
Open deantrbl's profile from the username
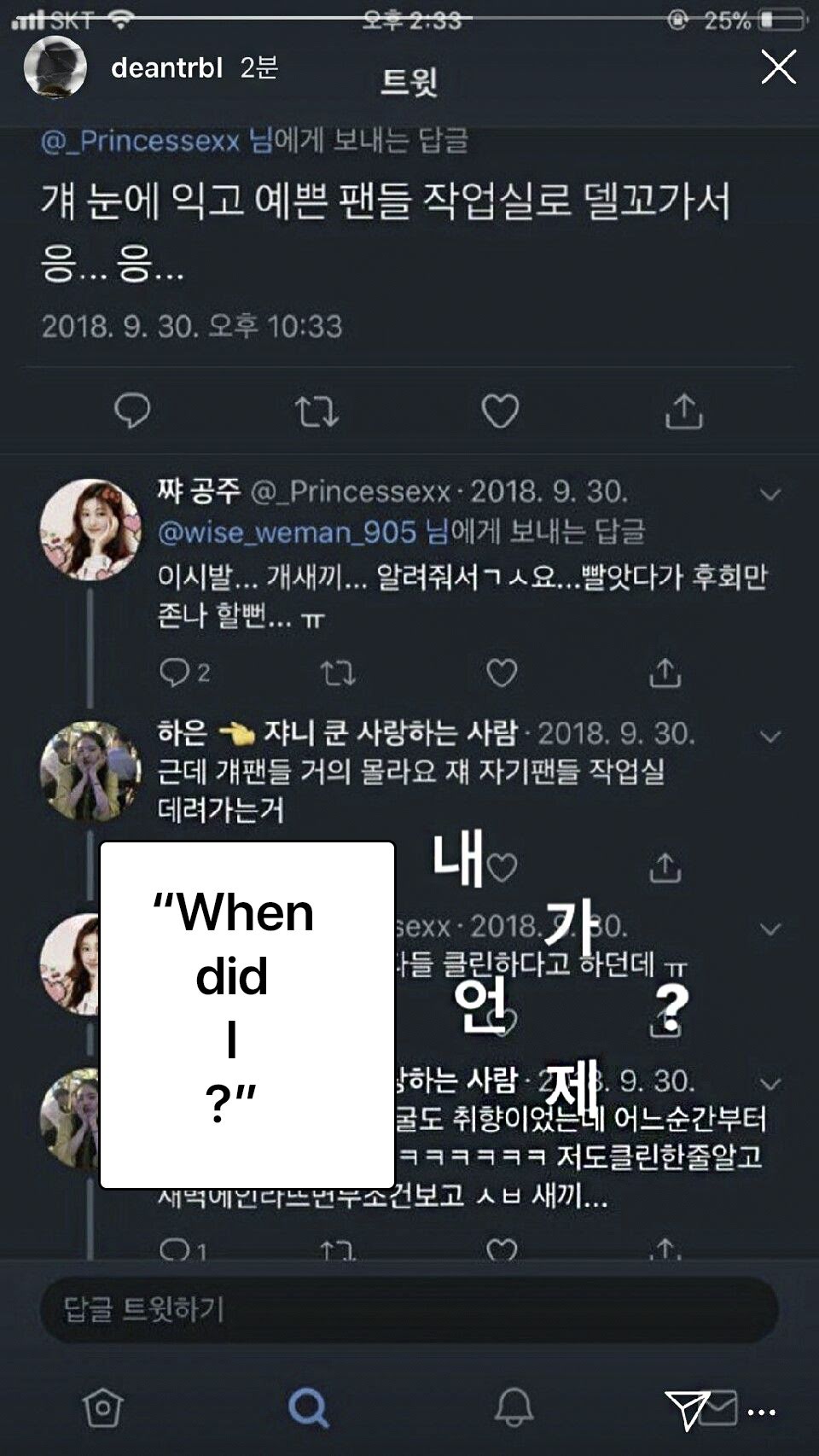[x=167, y=67]
